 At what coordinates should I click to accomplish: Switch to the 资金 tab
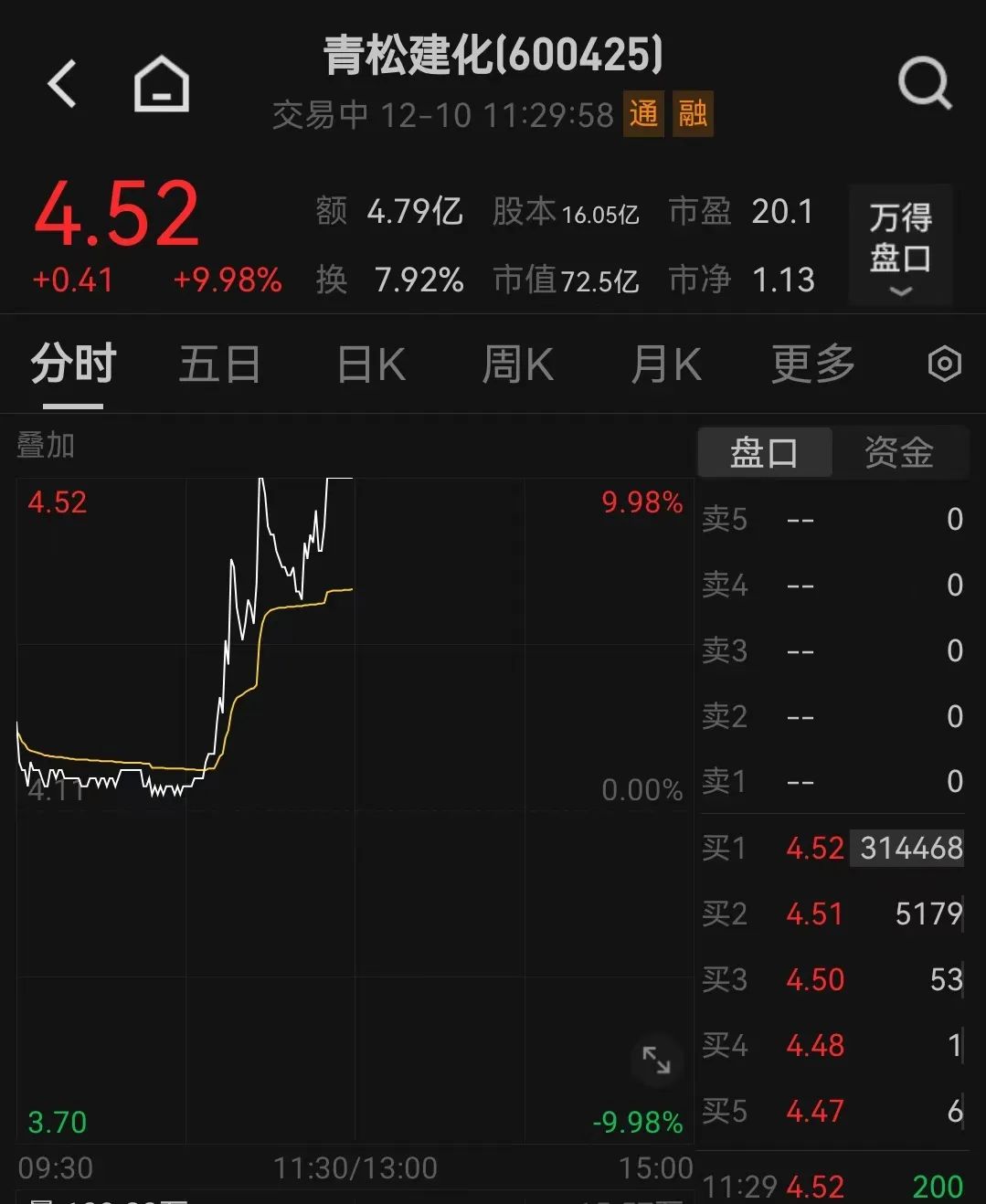tap(899, 452)
